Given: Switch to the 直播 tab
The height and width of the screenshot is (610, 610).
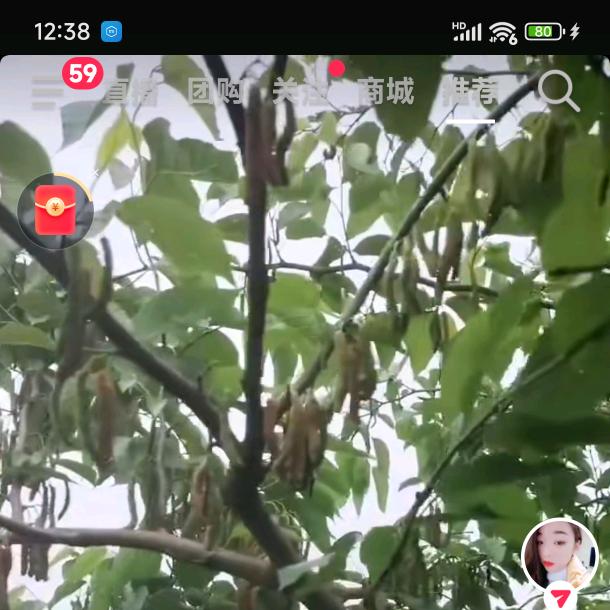Looking at the screenshot, I should [130, 93].
